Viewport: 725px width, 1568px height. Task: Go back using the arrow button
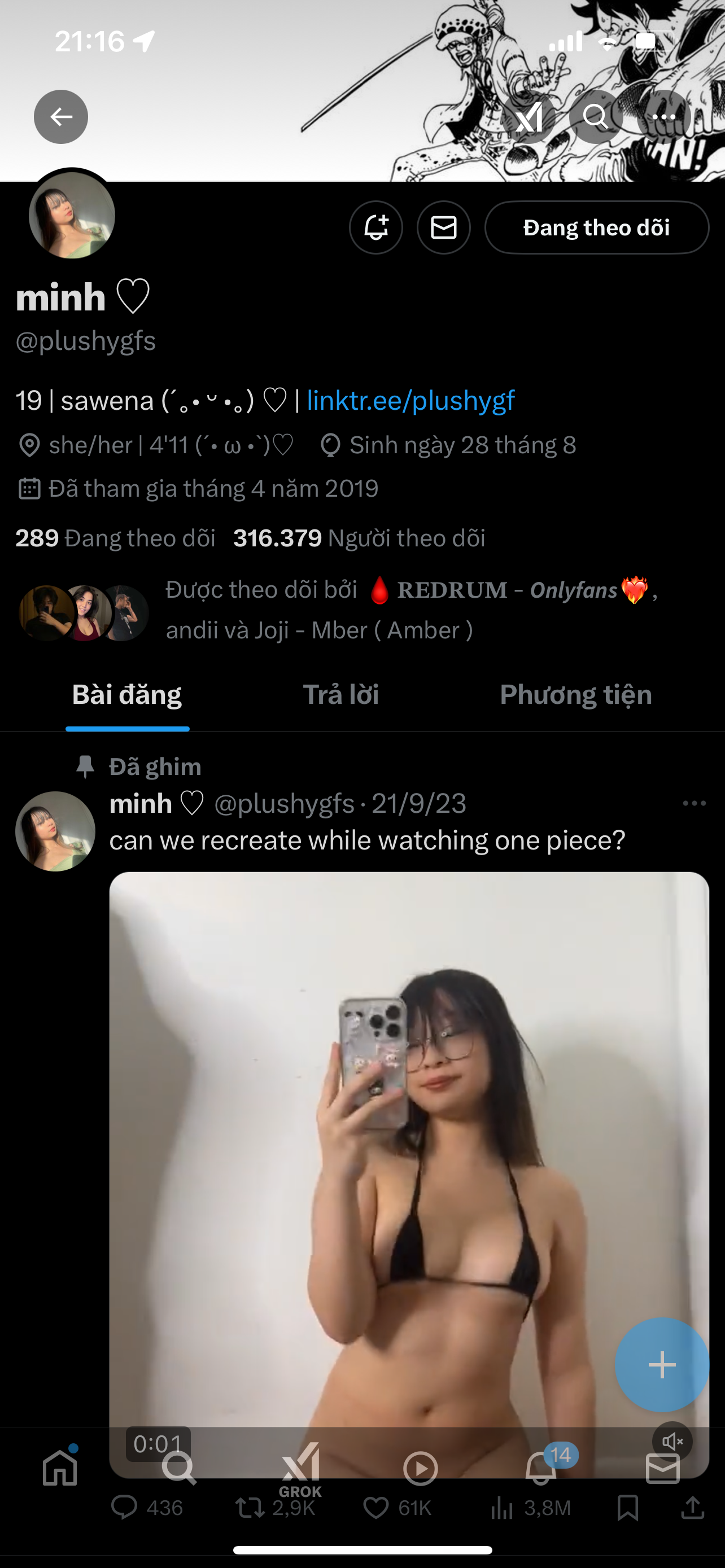61,117
